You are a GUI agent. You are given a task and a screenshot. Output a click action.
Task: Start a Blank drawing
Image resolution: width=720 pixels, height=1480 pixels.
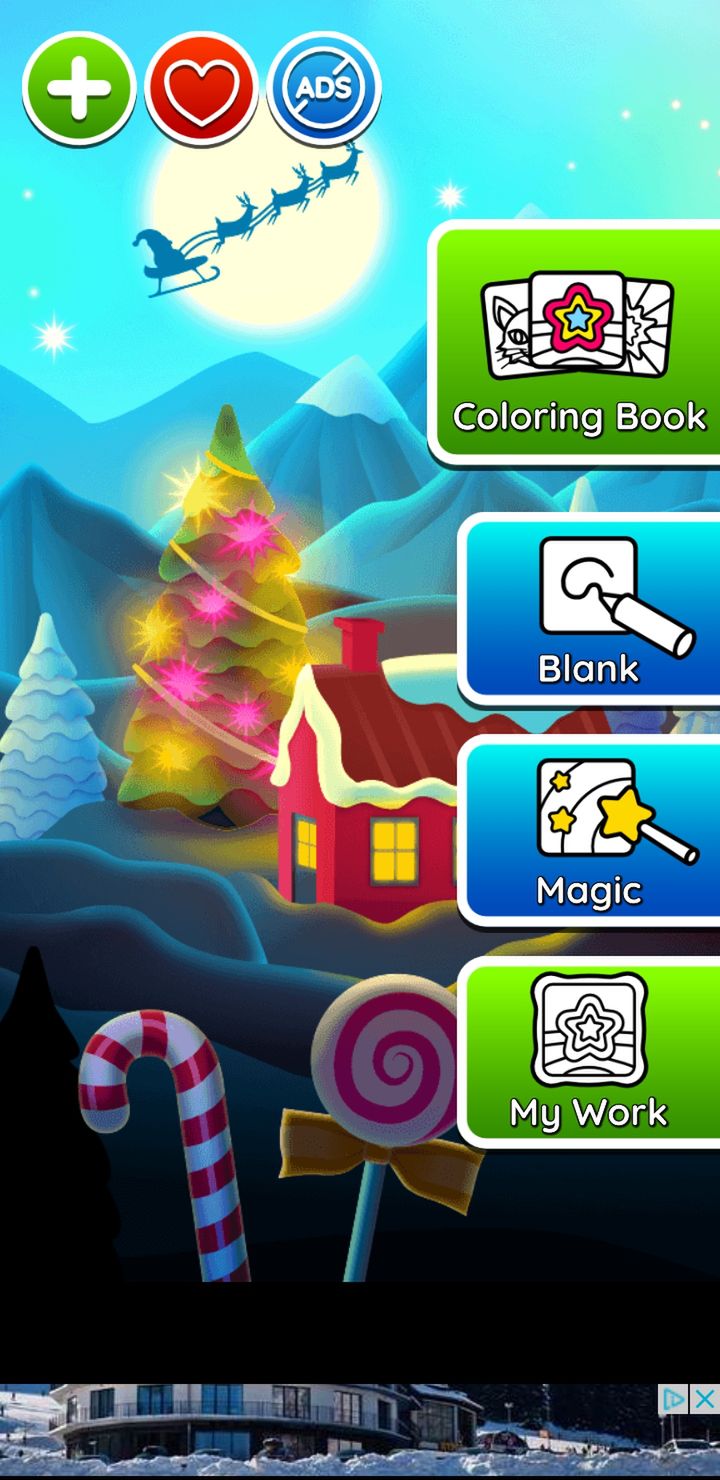tap(589, 609)
